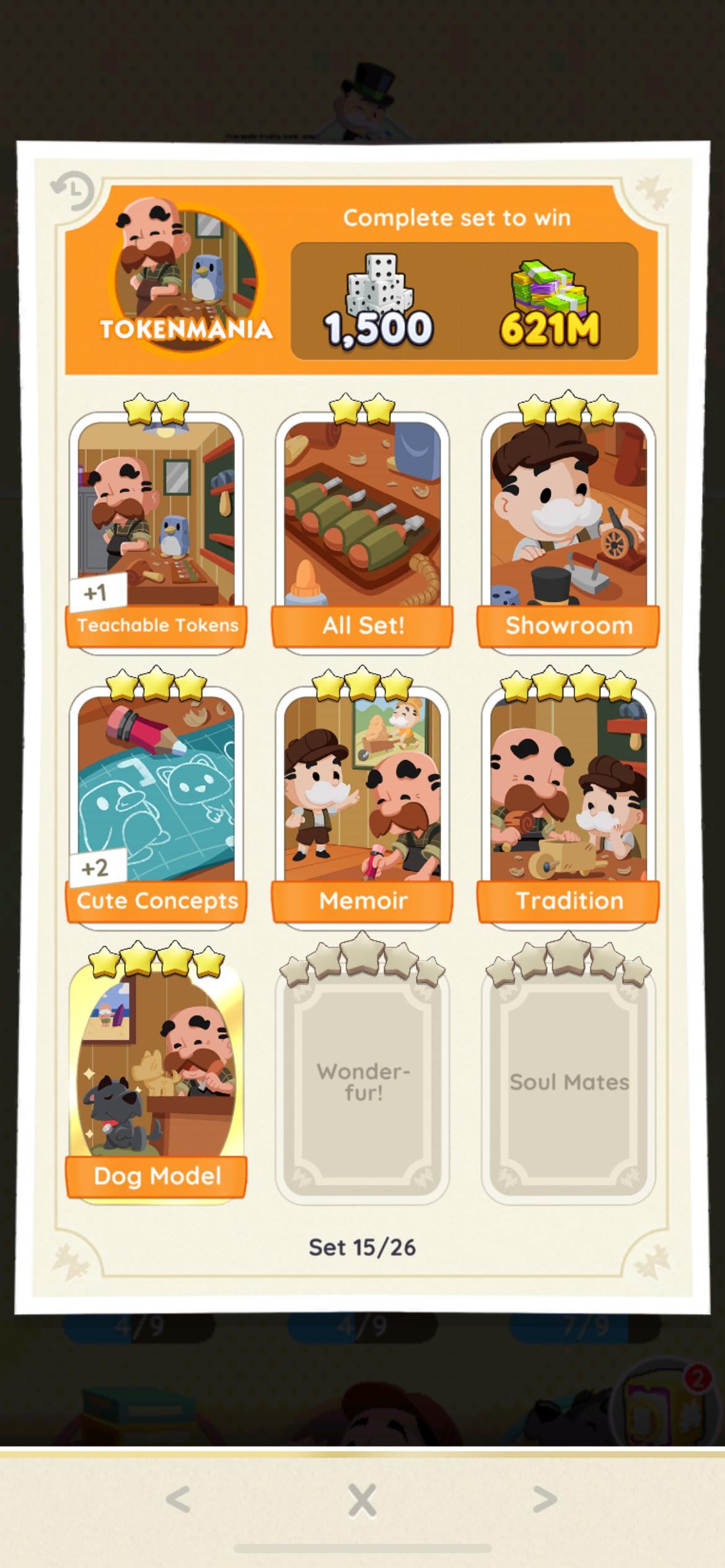Screen dimensions: 725x1568
Task: Open the history clock icon
Action: pos(73,191)
